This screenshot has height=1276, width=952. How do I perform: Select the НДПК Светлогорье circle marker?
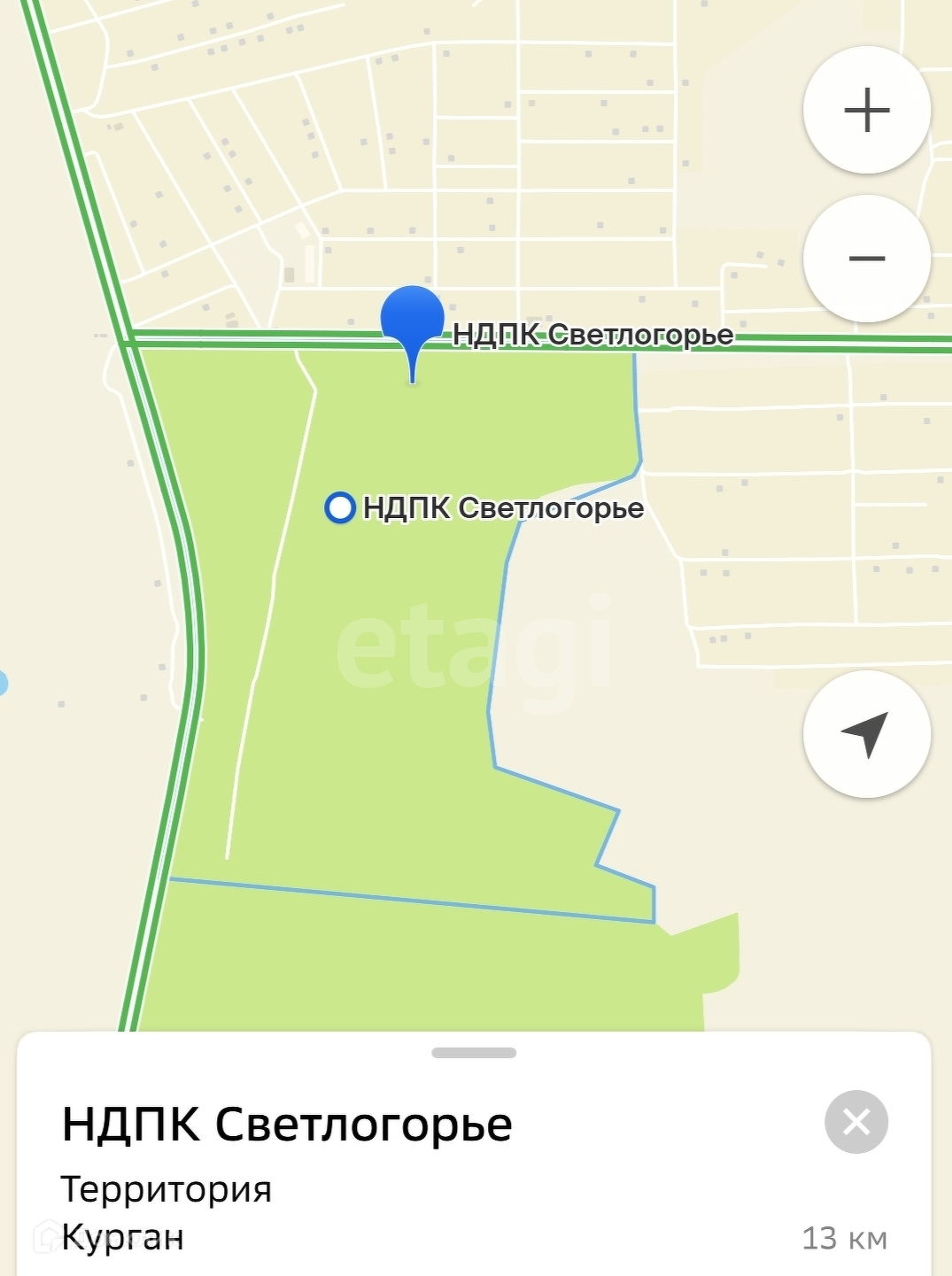point(340,508)
